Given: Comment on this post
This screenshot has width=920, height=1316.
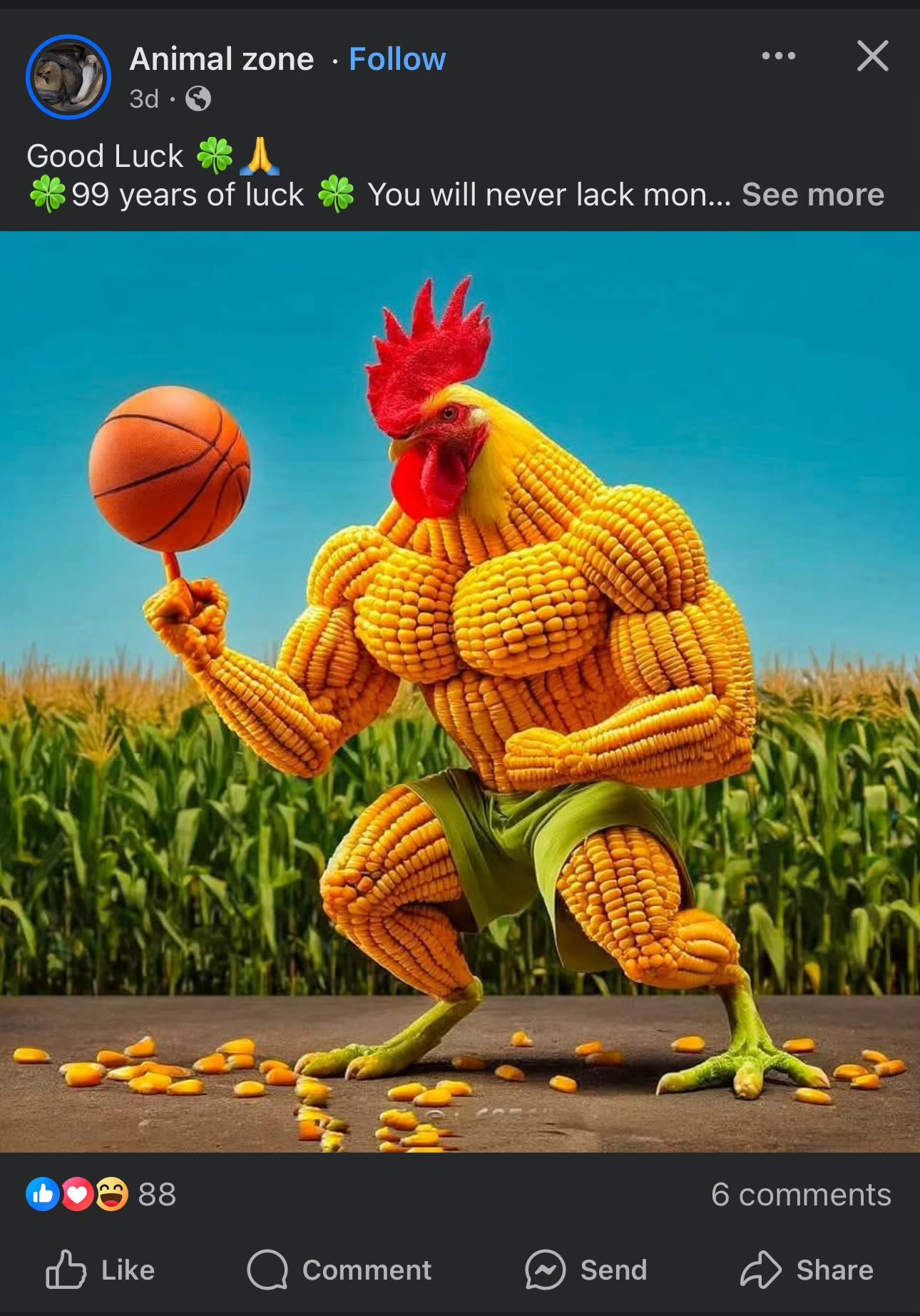Looking at the screenshot, I should [339, 1270].
